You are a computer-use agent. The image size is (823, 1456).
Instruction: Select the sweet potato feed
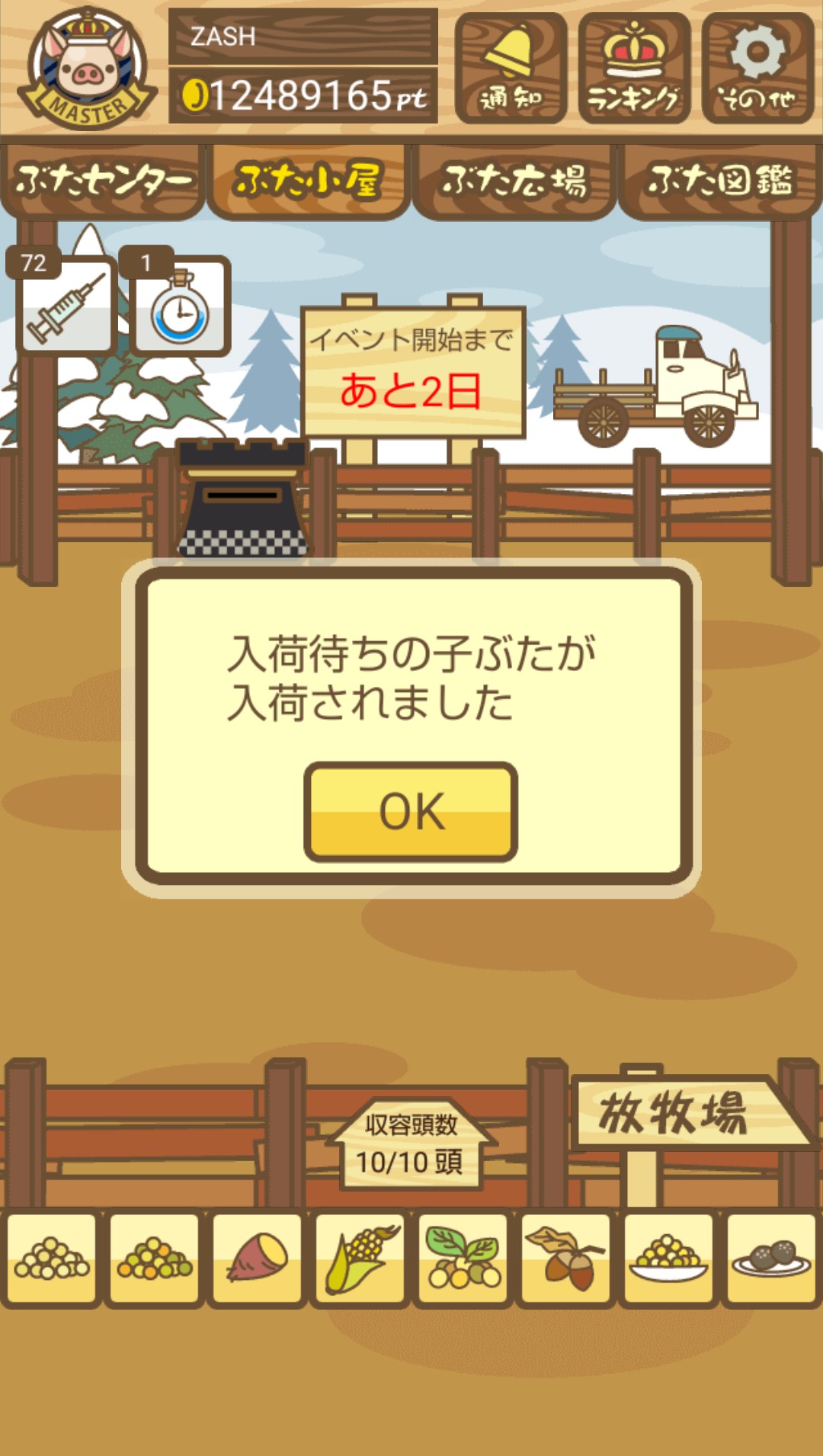[258, 1258]
